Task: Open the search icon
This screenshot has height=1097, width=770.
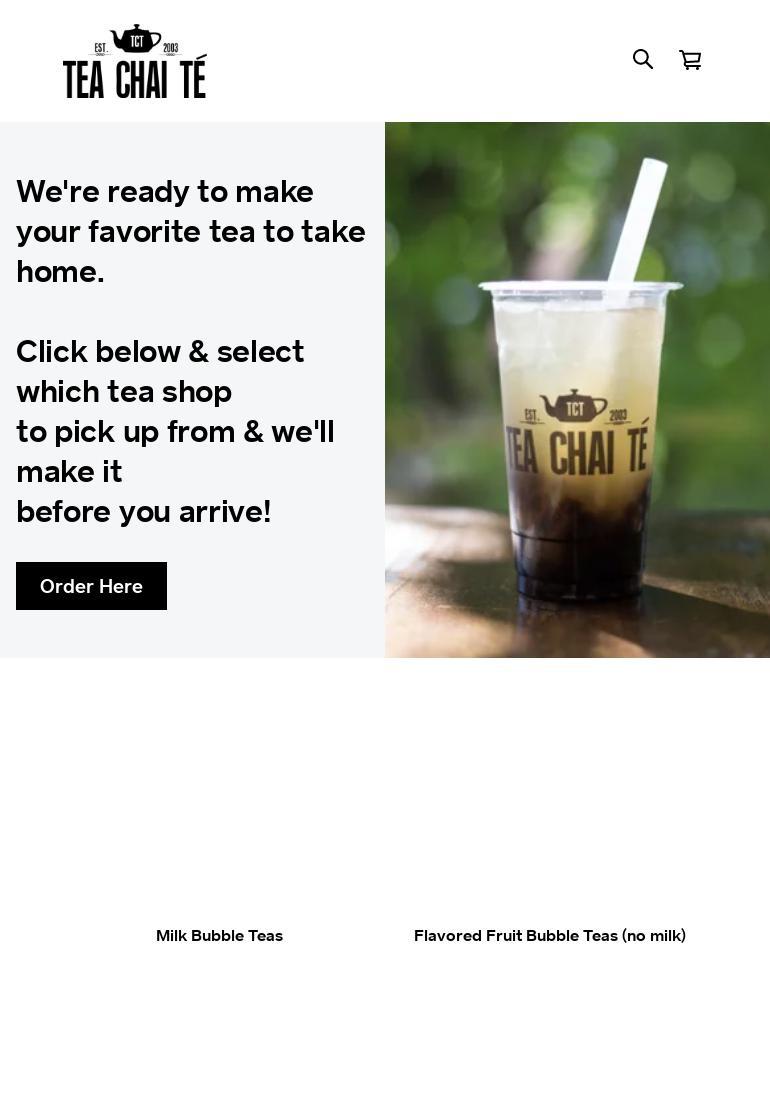Action: tap(643, 60)
